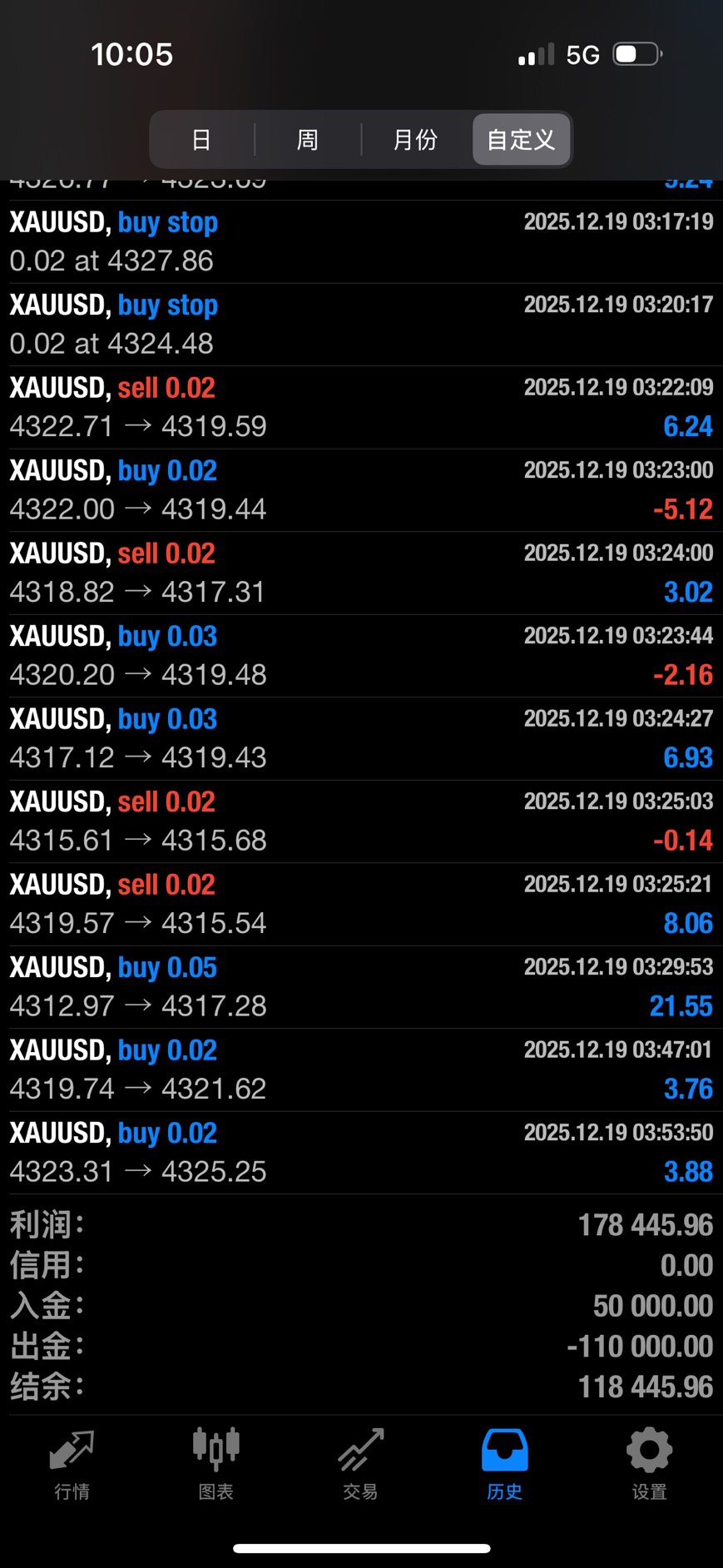Open the buy 0.02 trade showing -5.12
Screen dimensions: 723x1568
tap(361, 490)
